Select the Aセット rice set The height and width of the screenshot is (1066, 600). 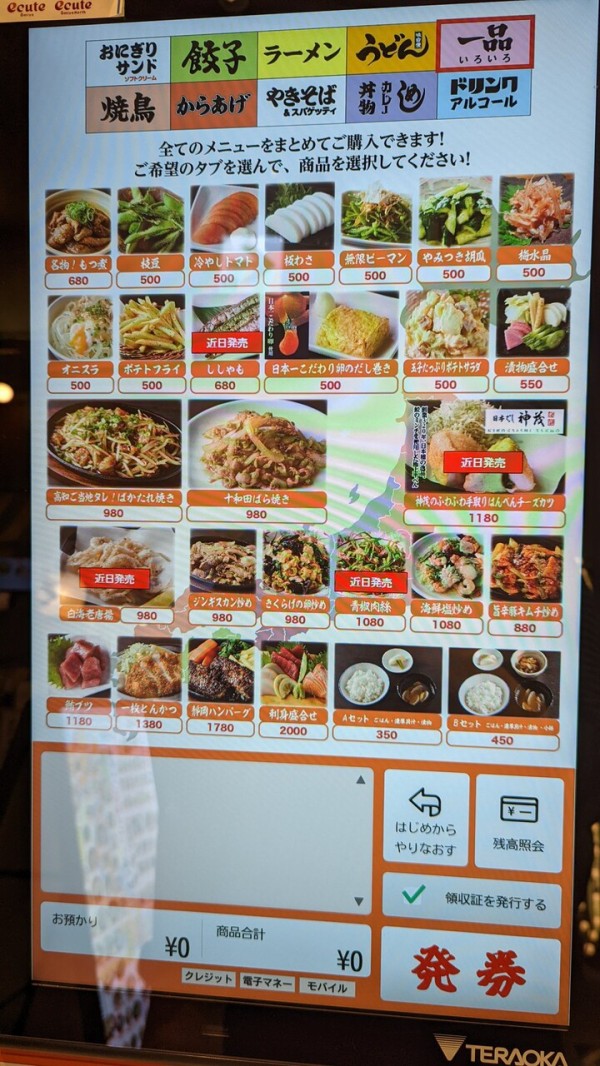(x=387, y=692)
